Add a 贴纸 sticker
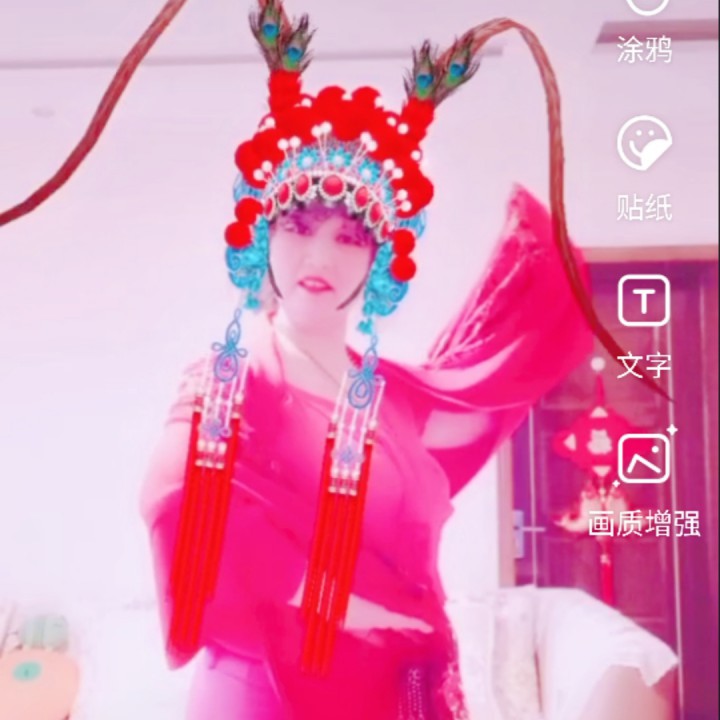 pos(644,168)
